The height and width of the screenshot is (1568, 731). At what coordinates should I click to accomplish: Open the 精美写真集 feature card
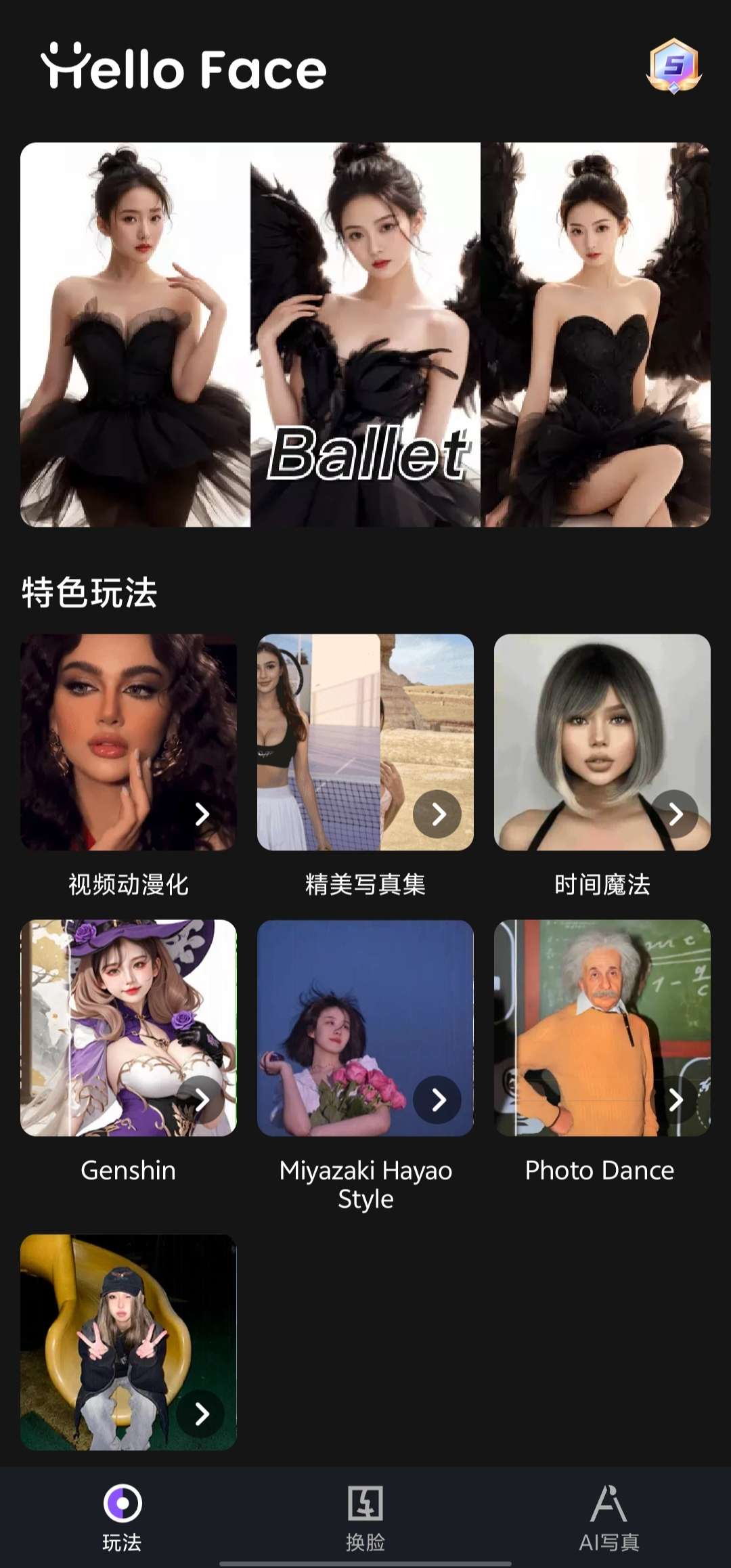(365, 742)
